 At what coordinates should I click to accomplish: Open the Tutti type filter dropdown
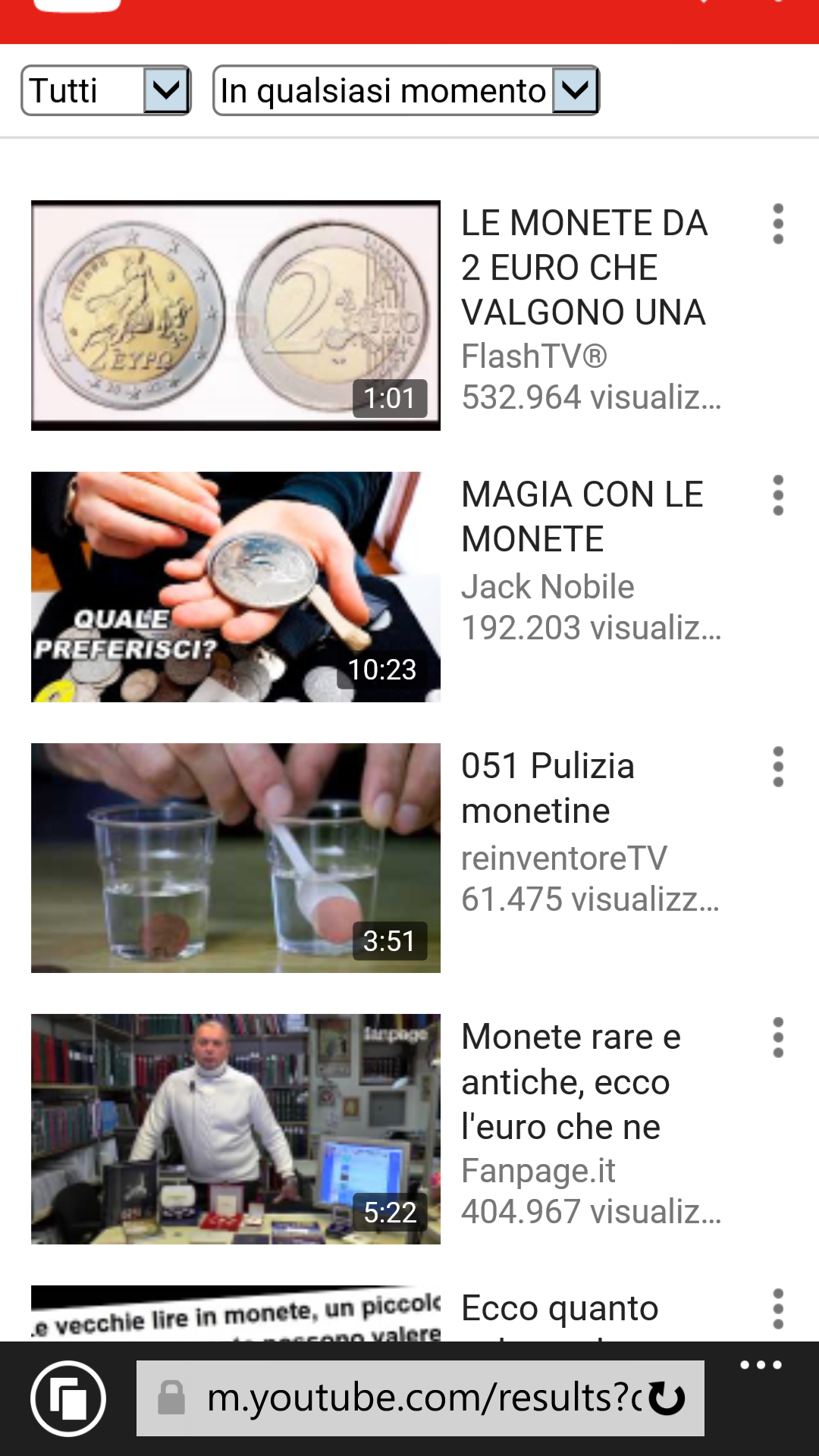click(105, 91)
